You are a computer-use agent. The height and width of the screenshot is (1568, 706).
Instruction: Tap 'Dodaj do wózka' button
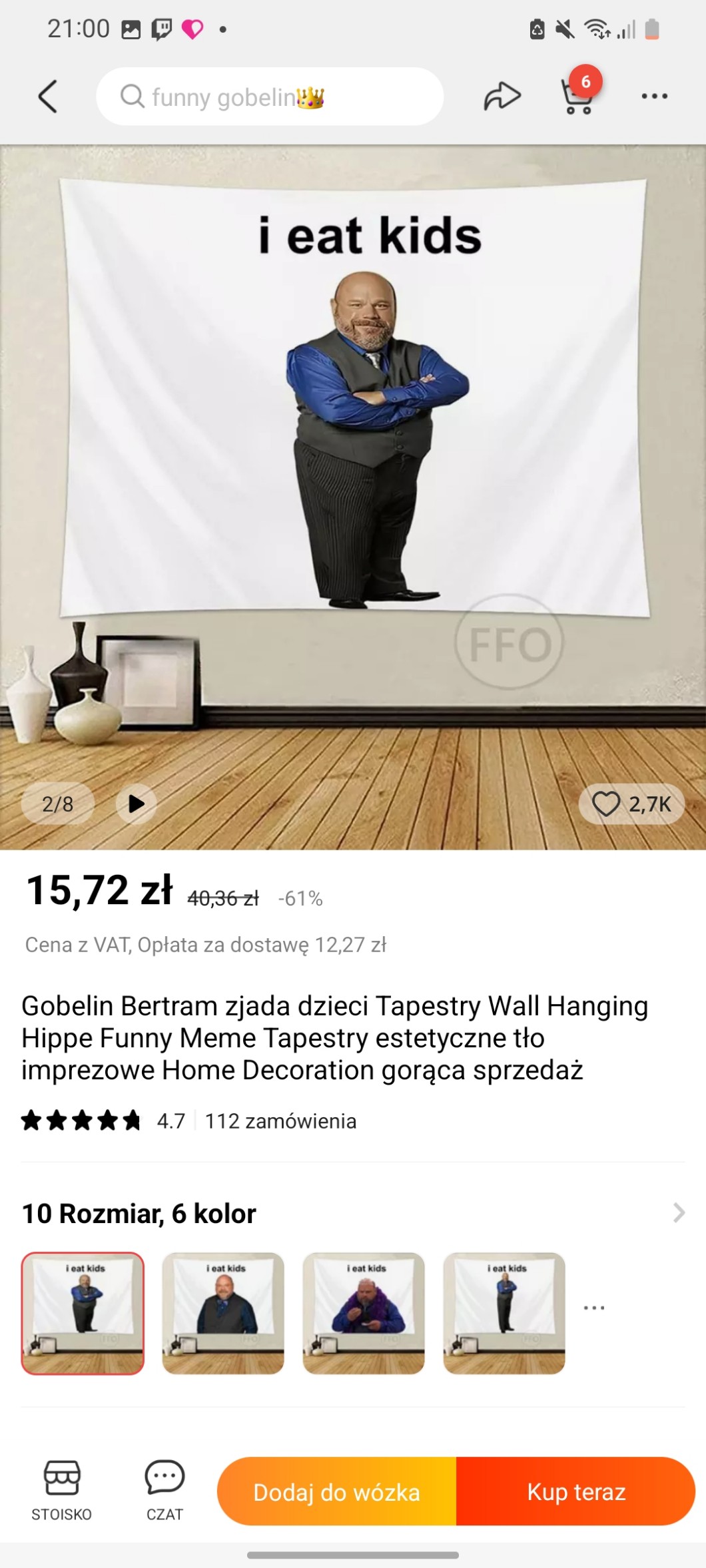tap(336, 1491)
